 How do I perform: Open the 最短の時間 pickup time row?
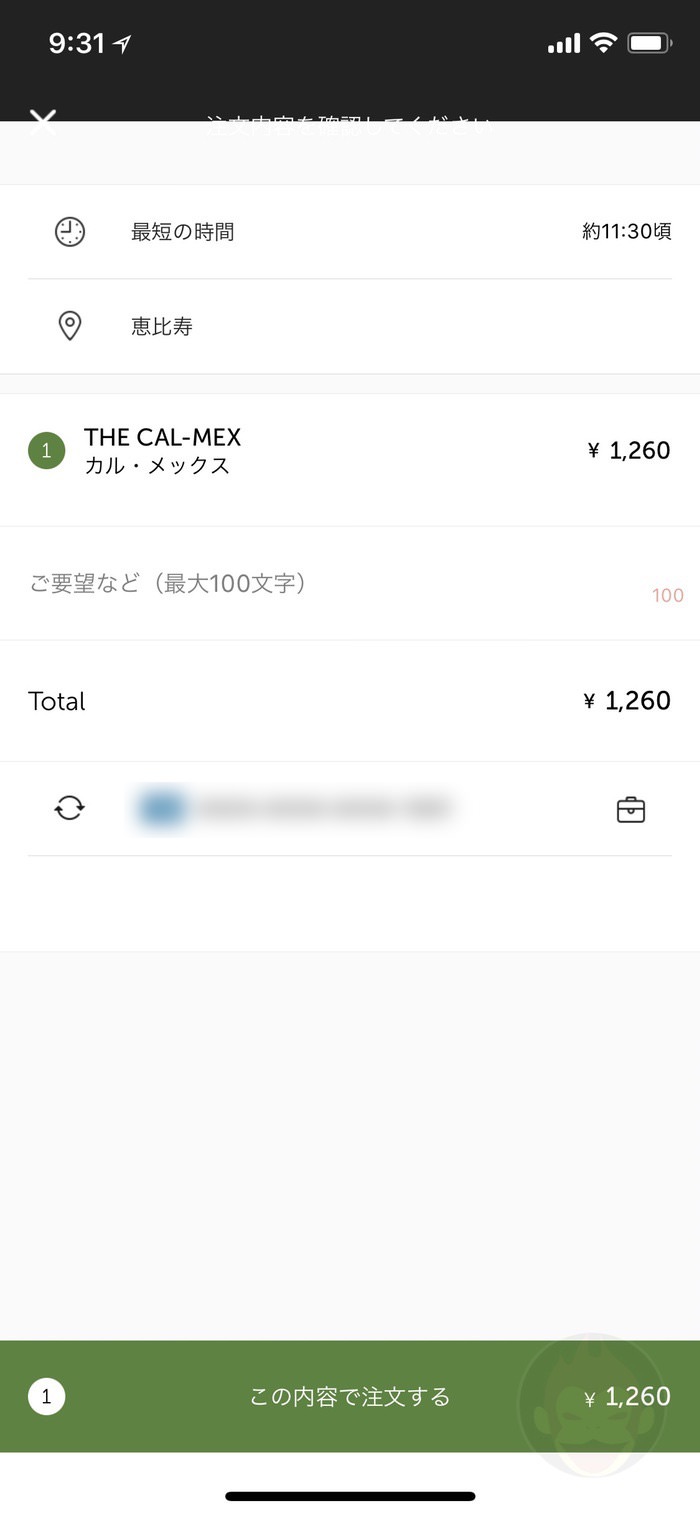pos(350,232)
